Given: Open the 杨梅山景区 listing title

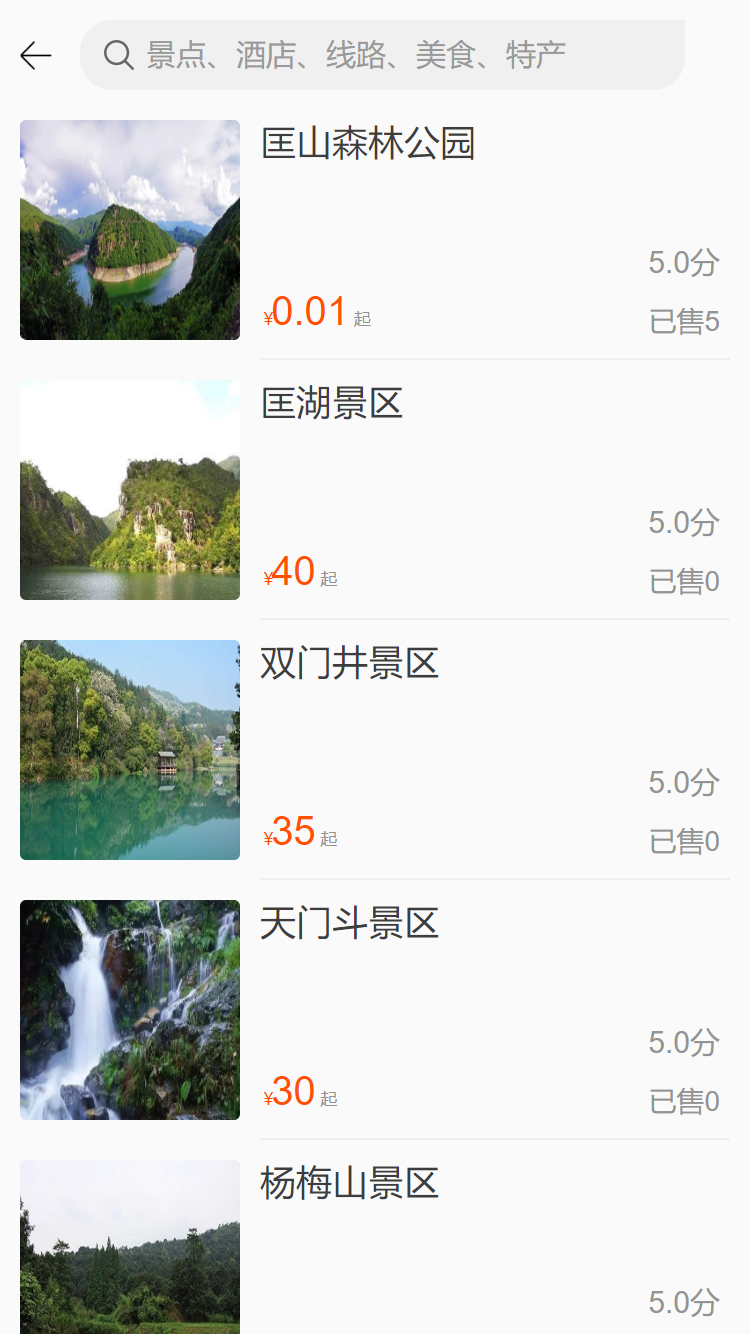Looking at the screenshot, I should point(349,1186).
